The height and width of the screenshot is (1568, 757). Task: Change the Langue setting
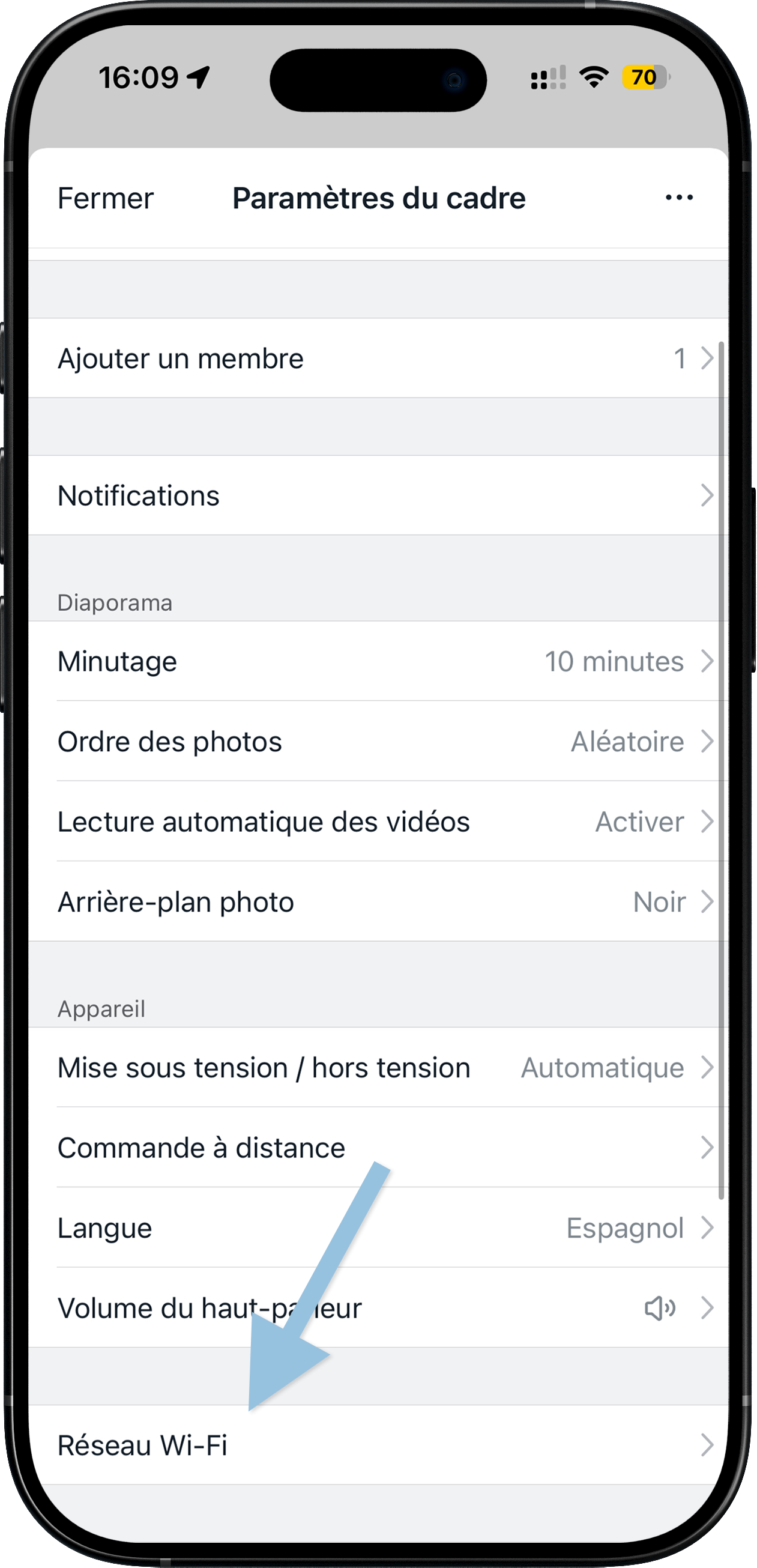(x=377, y=1228)
